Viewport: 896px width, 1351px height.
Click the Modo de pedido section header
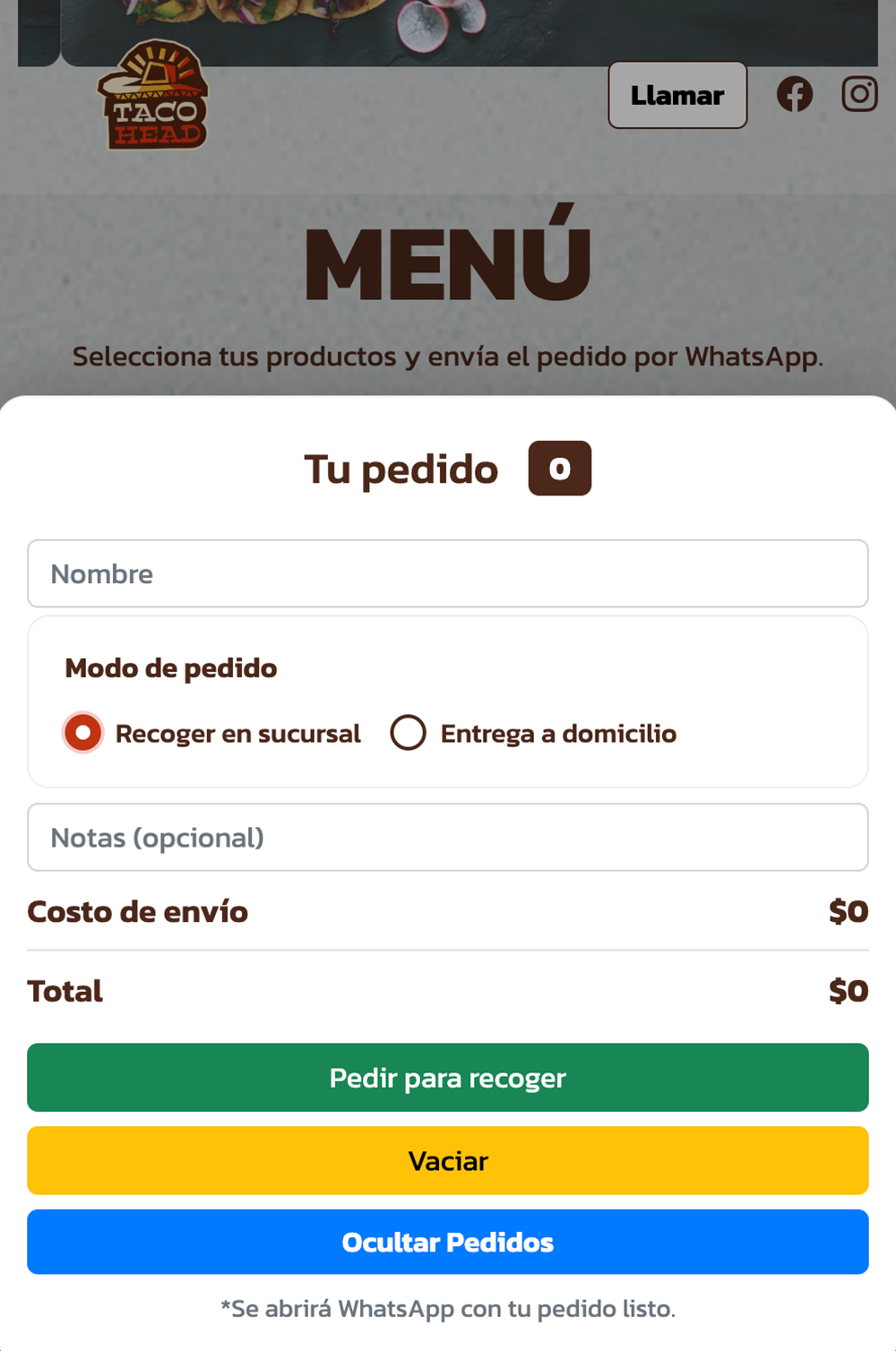pos(170,668)
